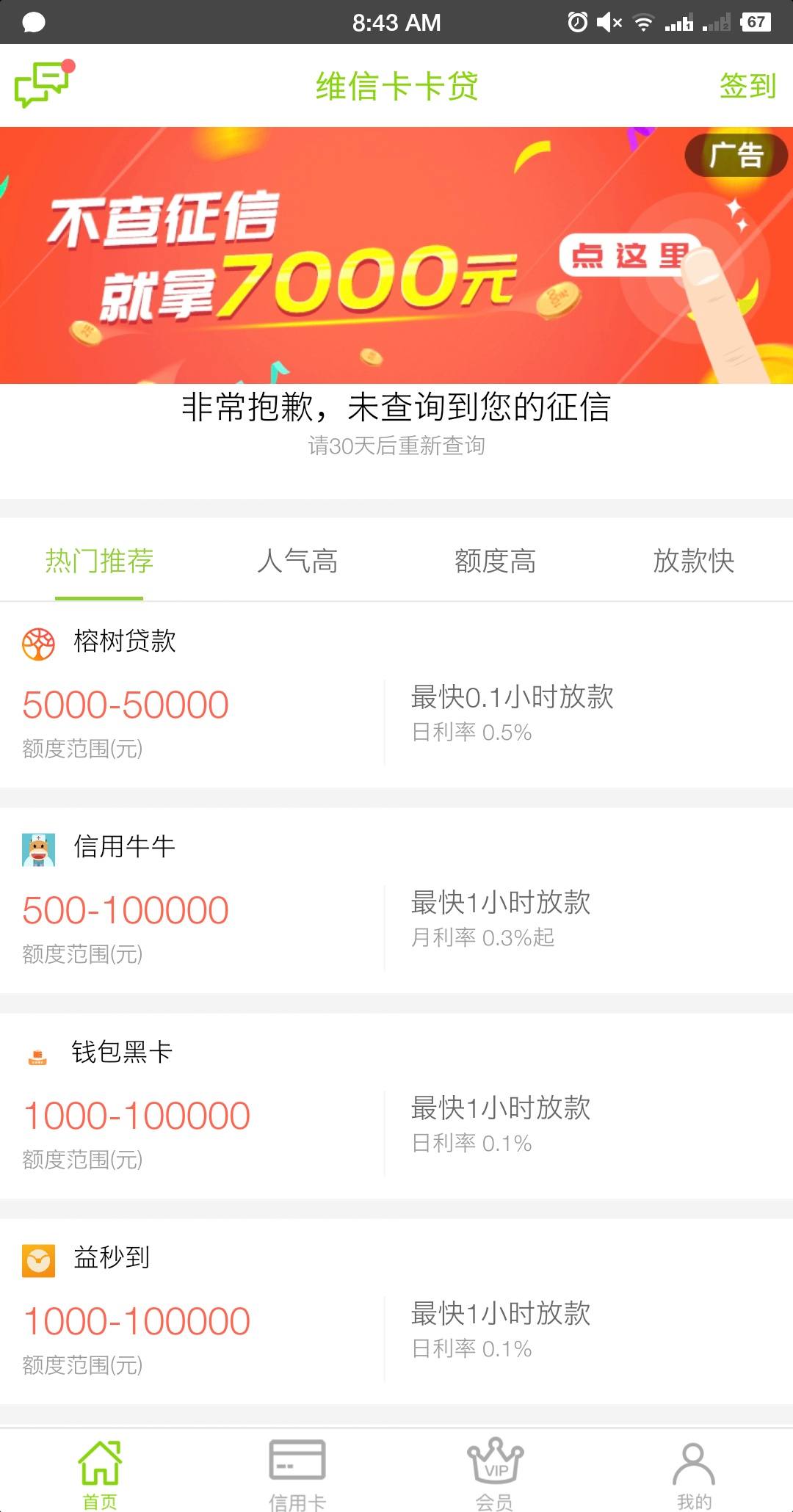Switch to the 人气高 tab
This screenshot has width=793, height=1512.
pyautogui.click(x=297, y=561)
